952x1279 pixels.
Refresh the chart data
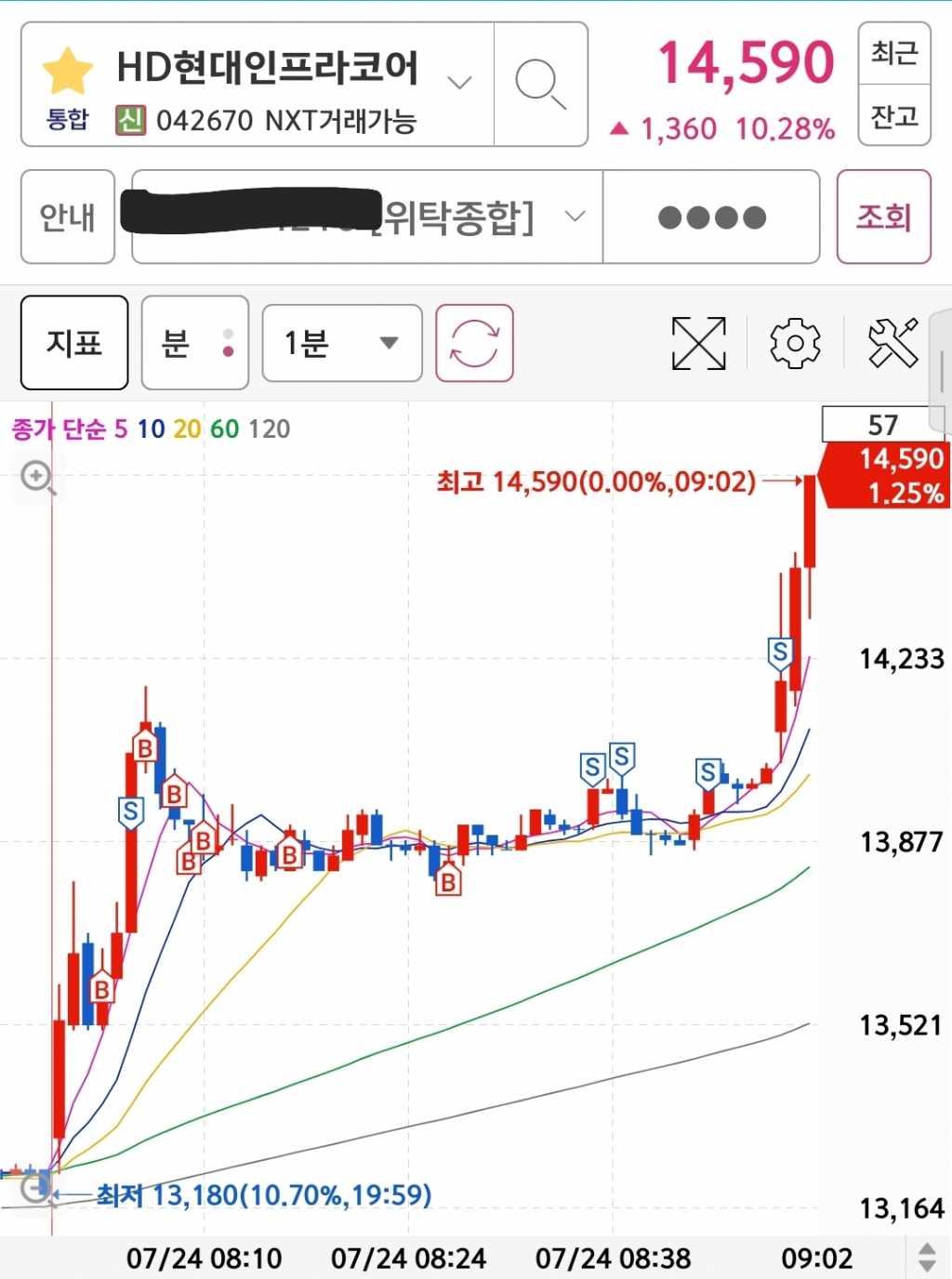click(x=474, y=343)
